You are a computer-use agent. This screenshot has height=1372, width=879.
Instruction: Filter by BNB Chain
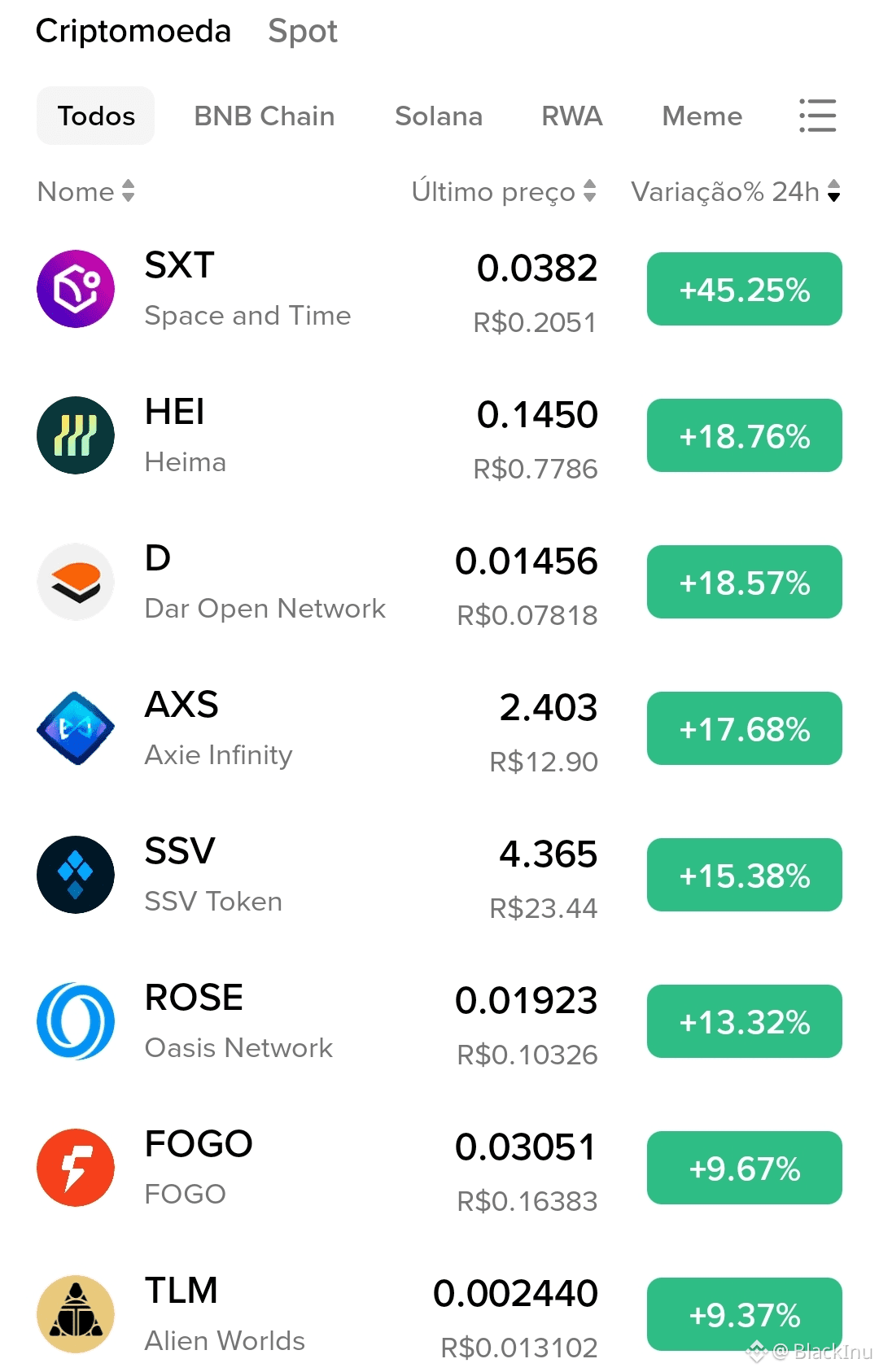(x=264, y=116)
